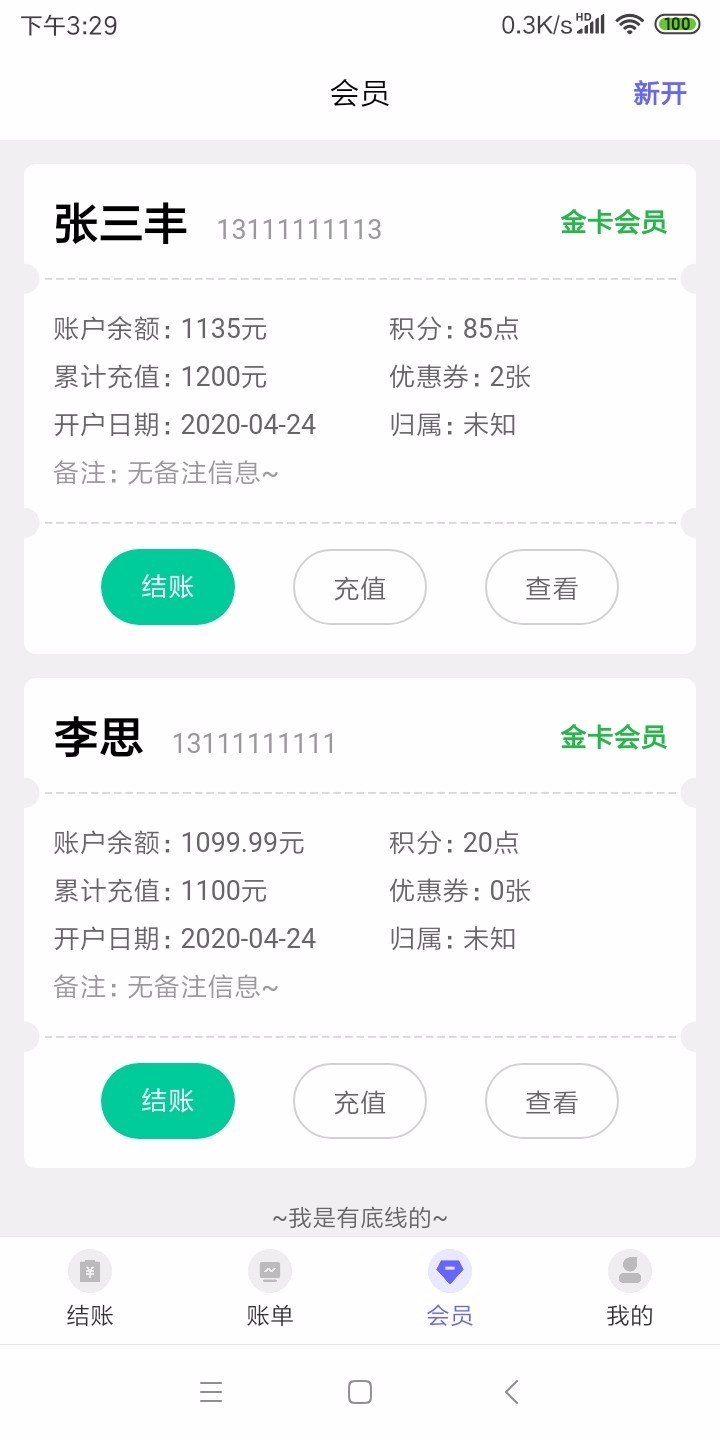Screen dimensions: 720x1440
Task: Select 查看 on 李思's card
Action: [x=552, y=1101]
